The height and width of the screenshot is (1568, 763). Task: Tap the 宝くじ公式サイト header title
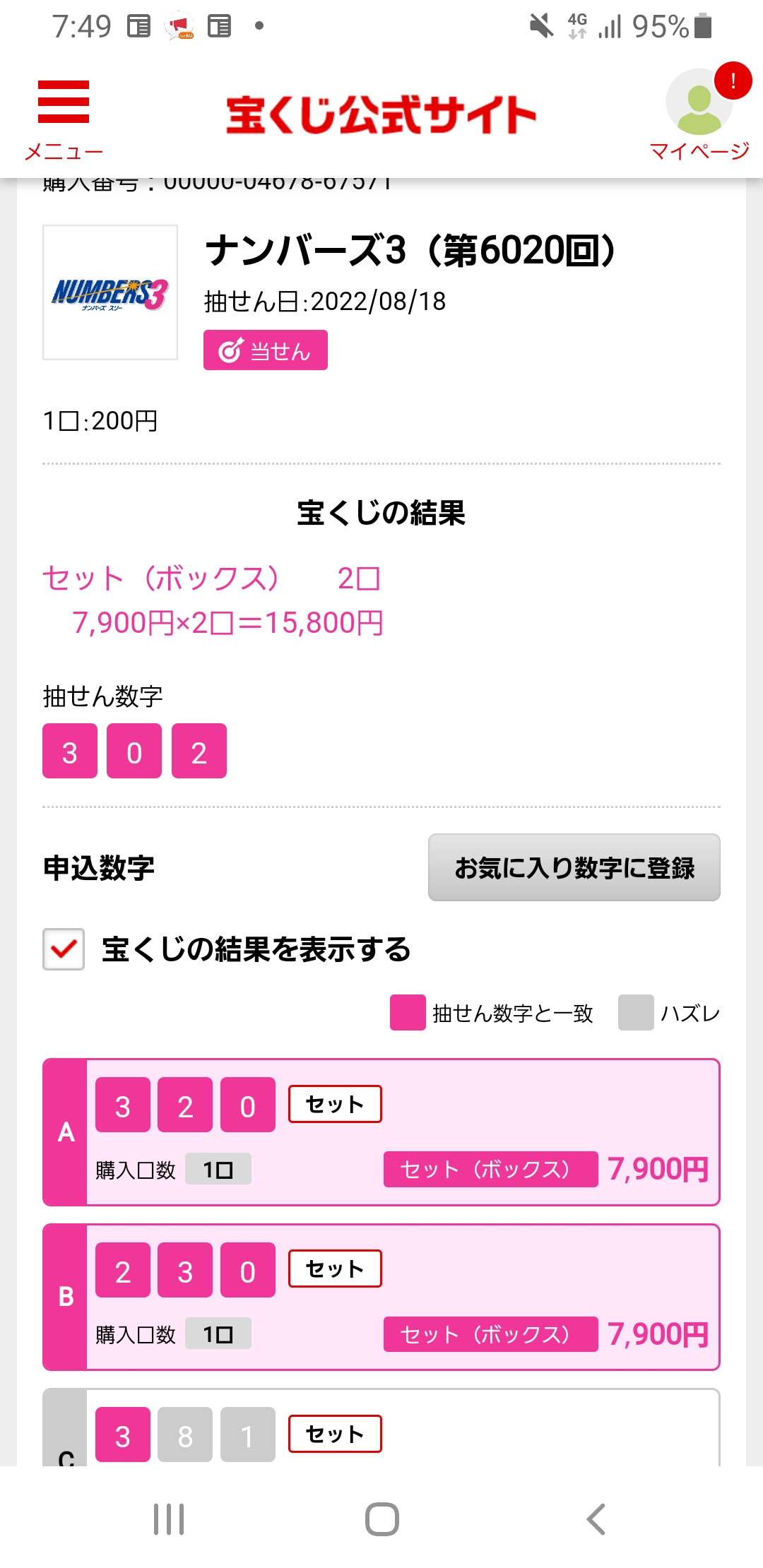pos(381,115)
